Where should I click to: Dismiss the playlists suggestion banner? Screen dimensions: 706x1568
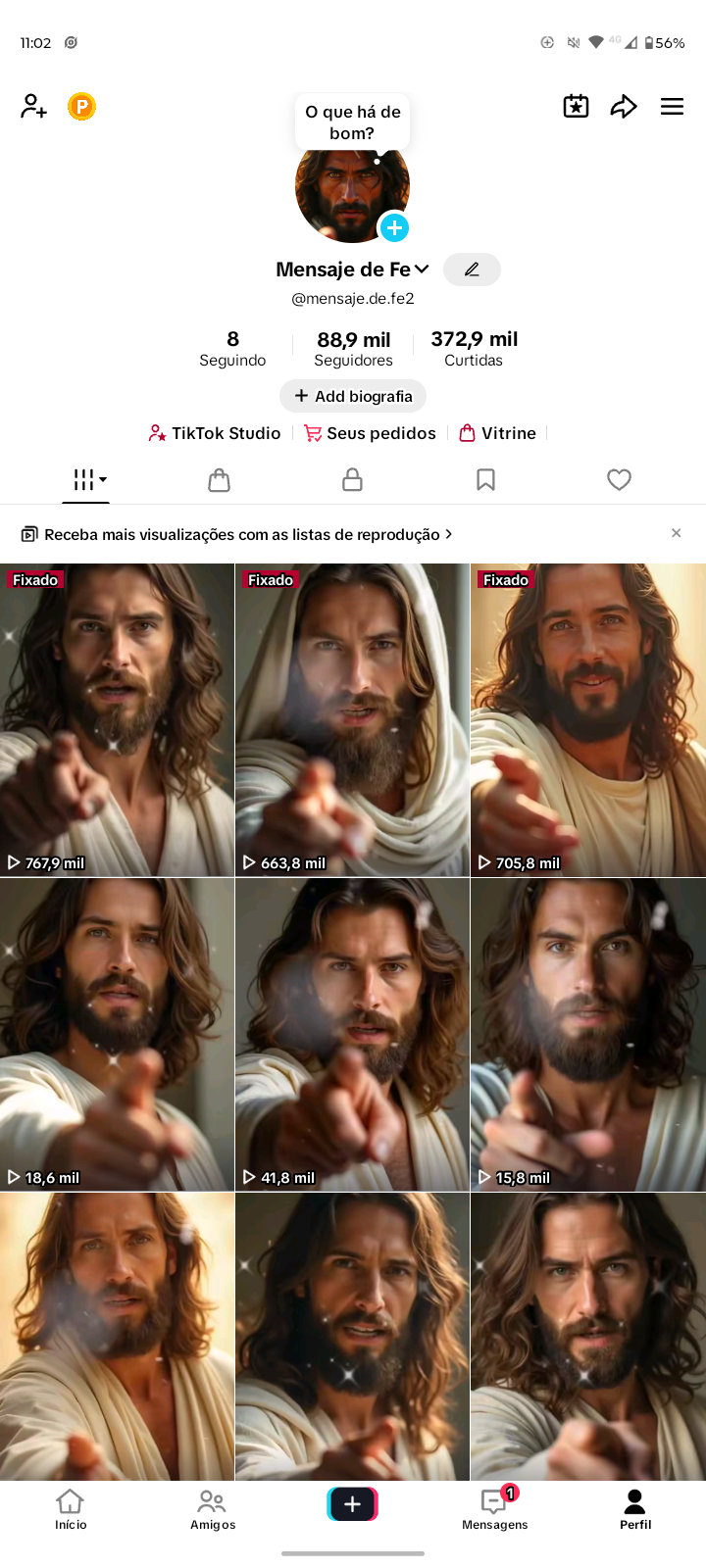(676, 533)
